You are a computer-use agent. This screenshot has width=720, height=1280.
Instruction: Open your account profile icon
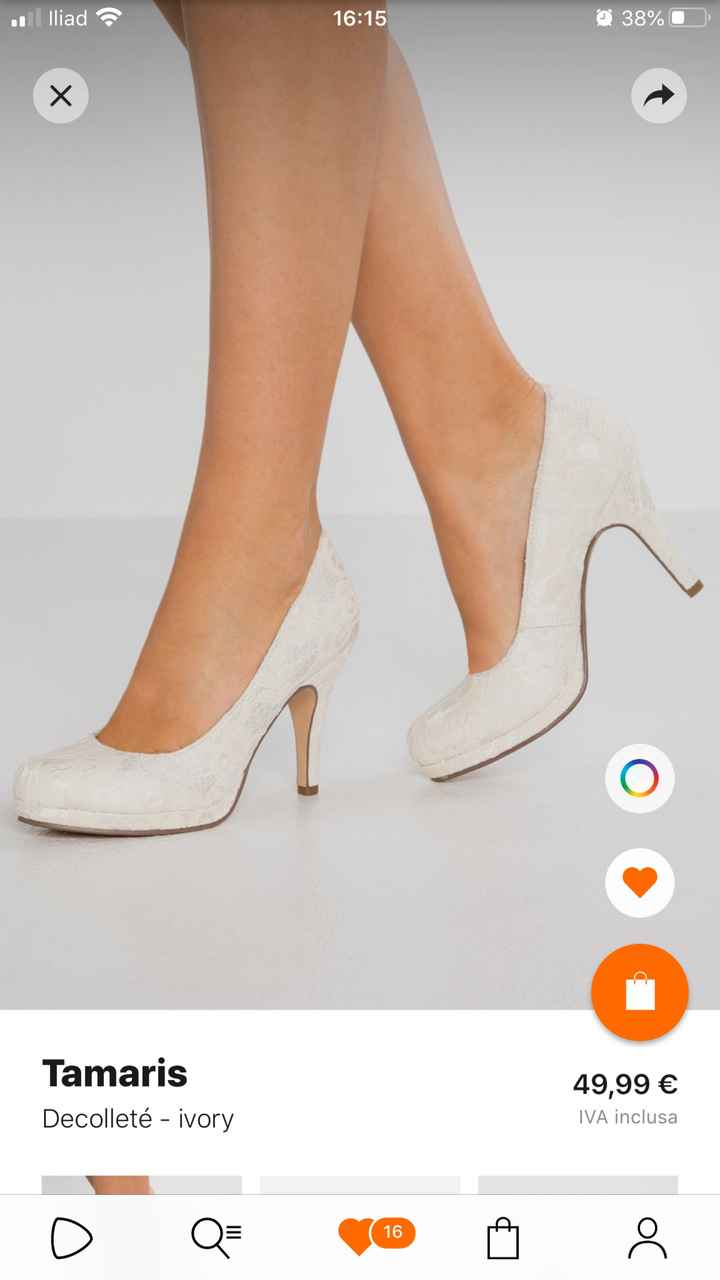(648, 1237)
